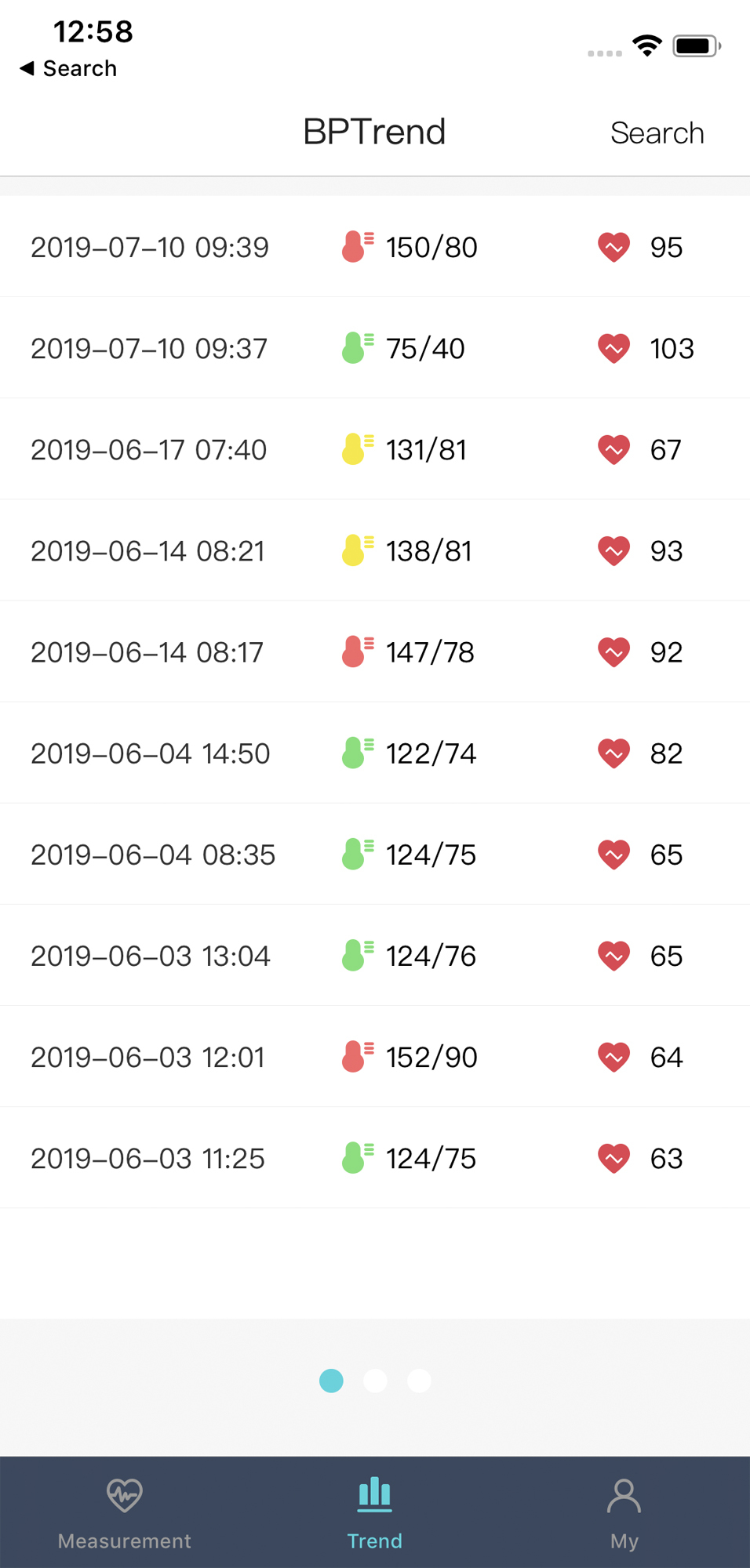
Task: Select the 124/76 measurement row
Action: pyautogui.click(x=374, y=955)
